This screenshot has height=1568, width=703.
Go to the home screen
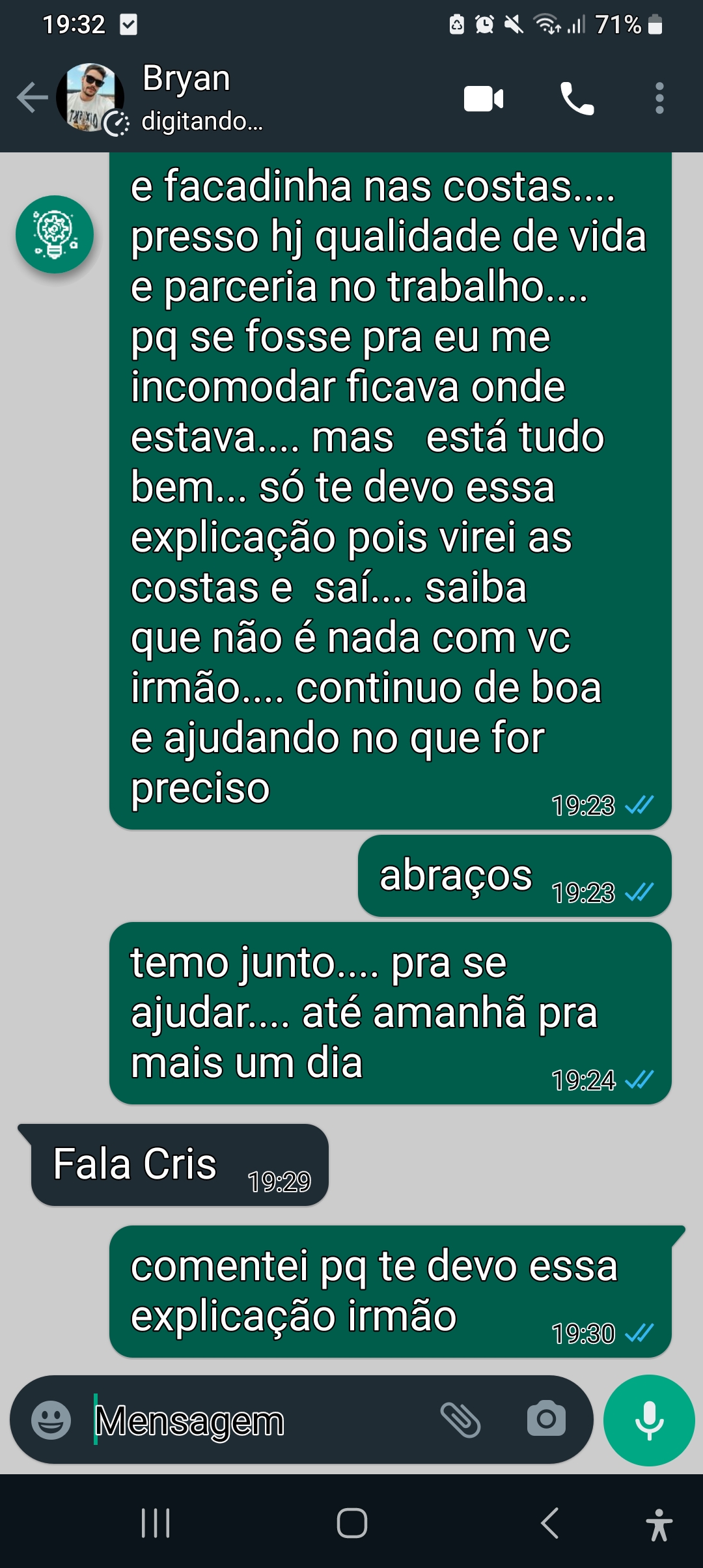tap(351, 1524)
